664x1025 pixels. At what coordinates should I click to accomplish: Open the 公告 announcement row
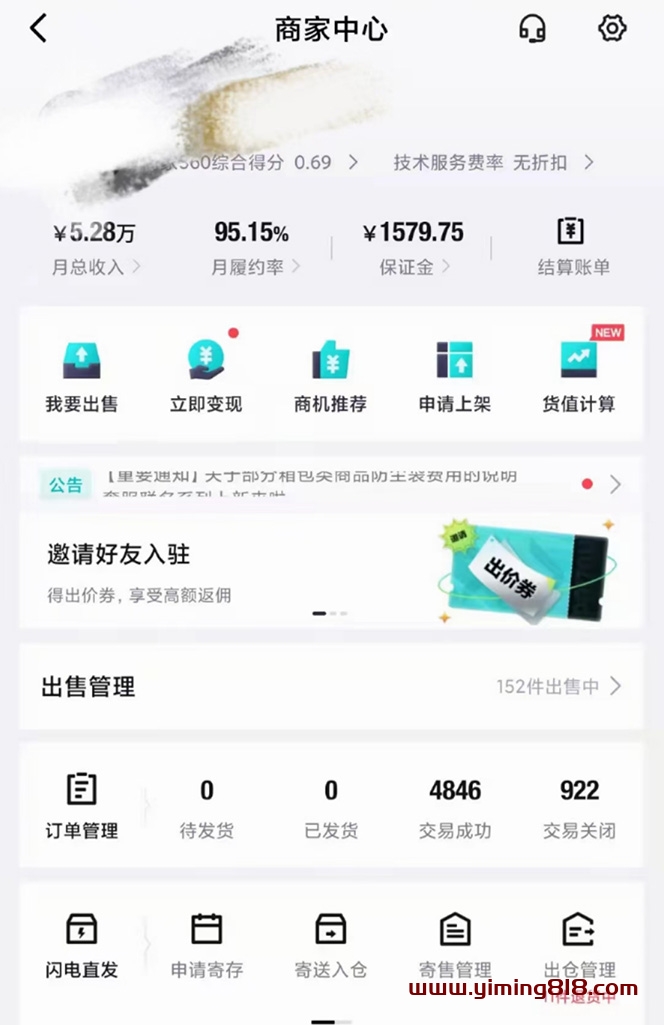pyautogui.click(x=330, y=485)
